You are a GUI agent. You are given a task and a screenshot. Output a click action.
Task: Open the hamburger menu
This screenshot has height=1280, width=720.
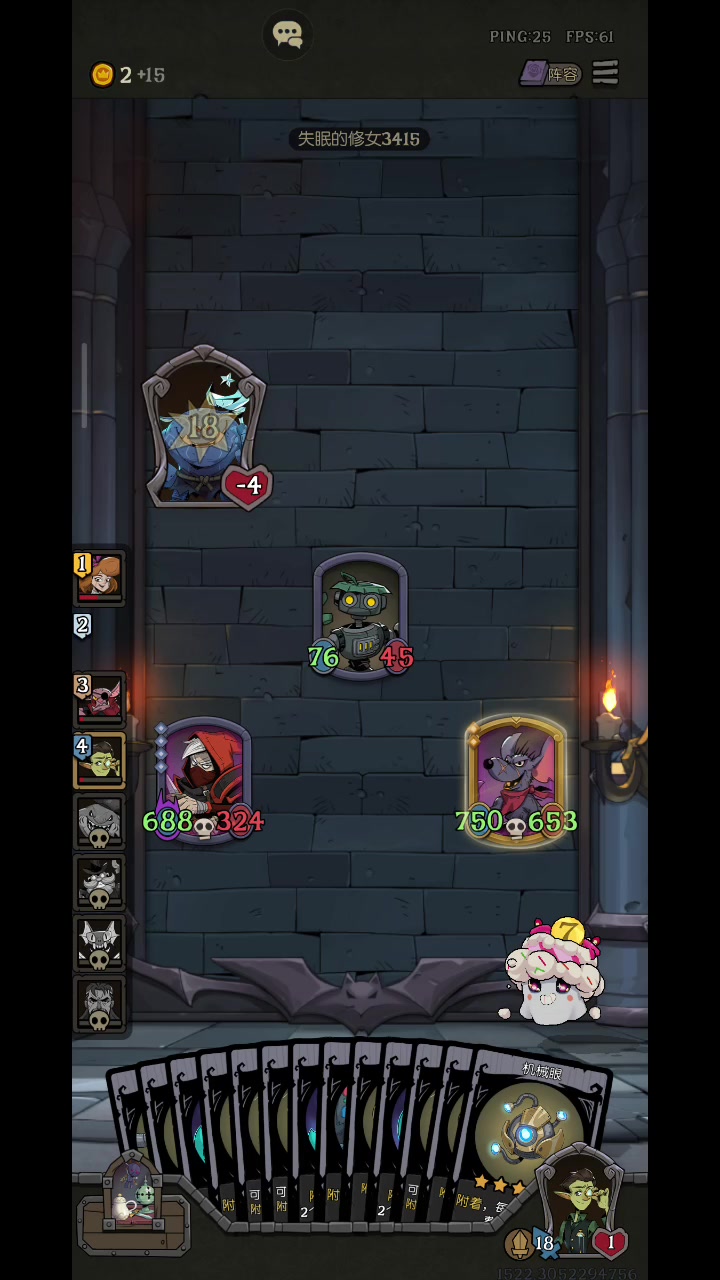[x=605, y=73]
